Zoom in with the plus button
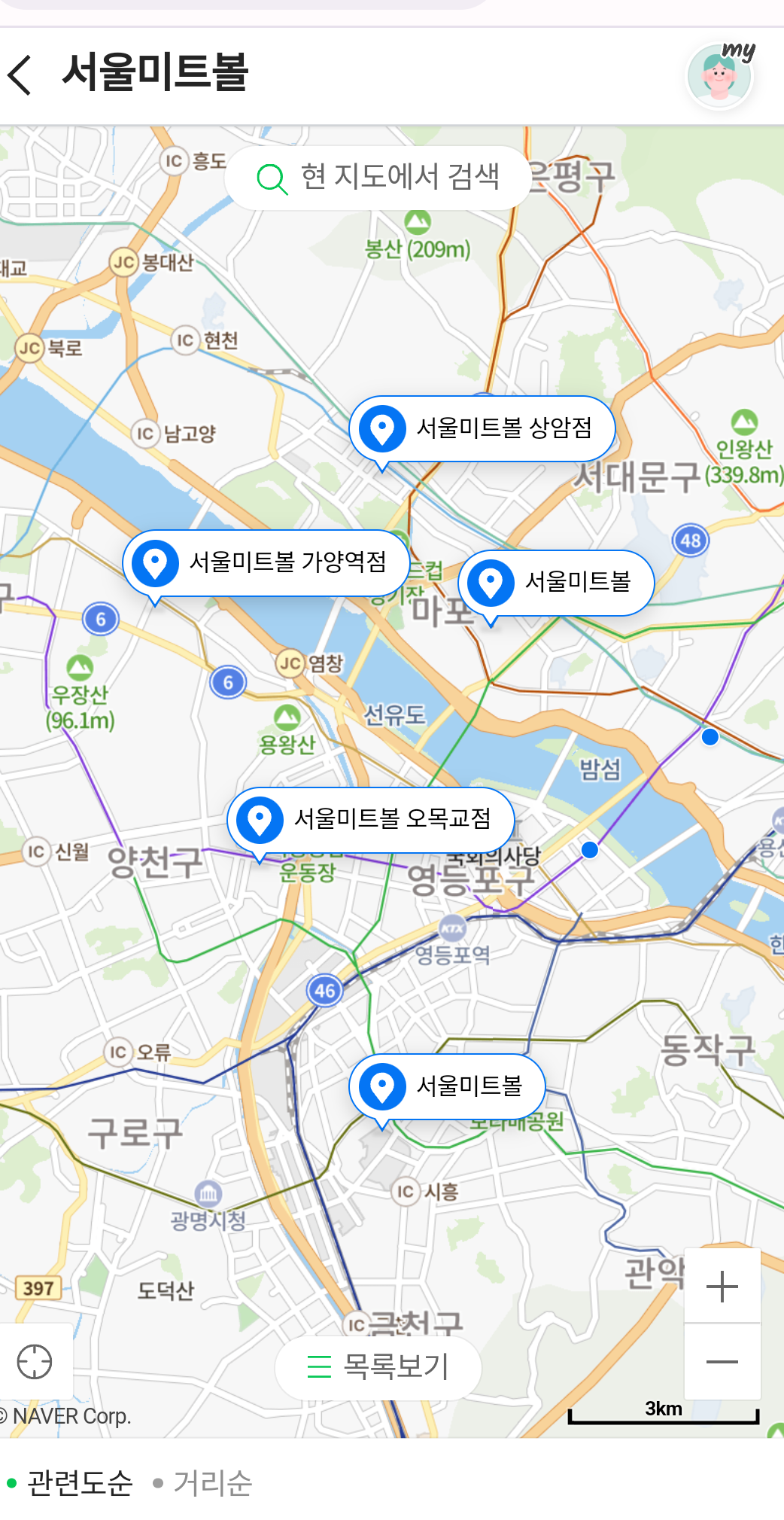 [x=722, y=1286]
